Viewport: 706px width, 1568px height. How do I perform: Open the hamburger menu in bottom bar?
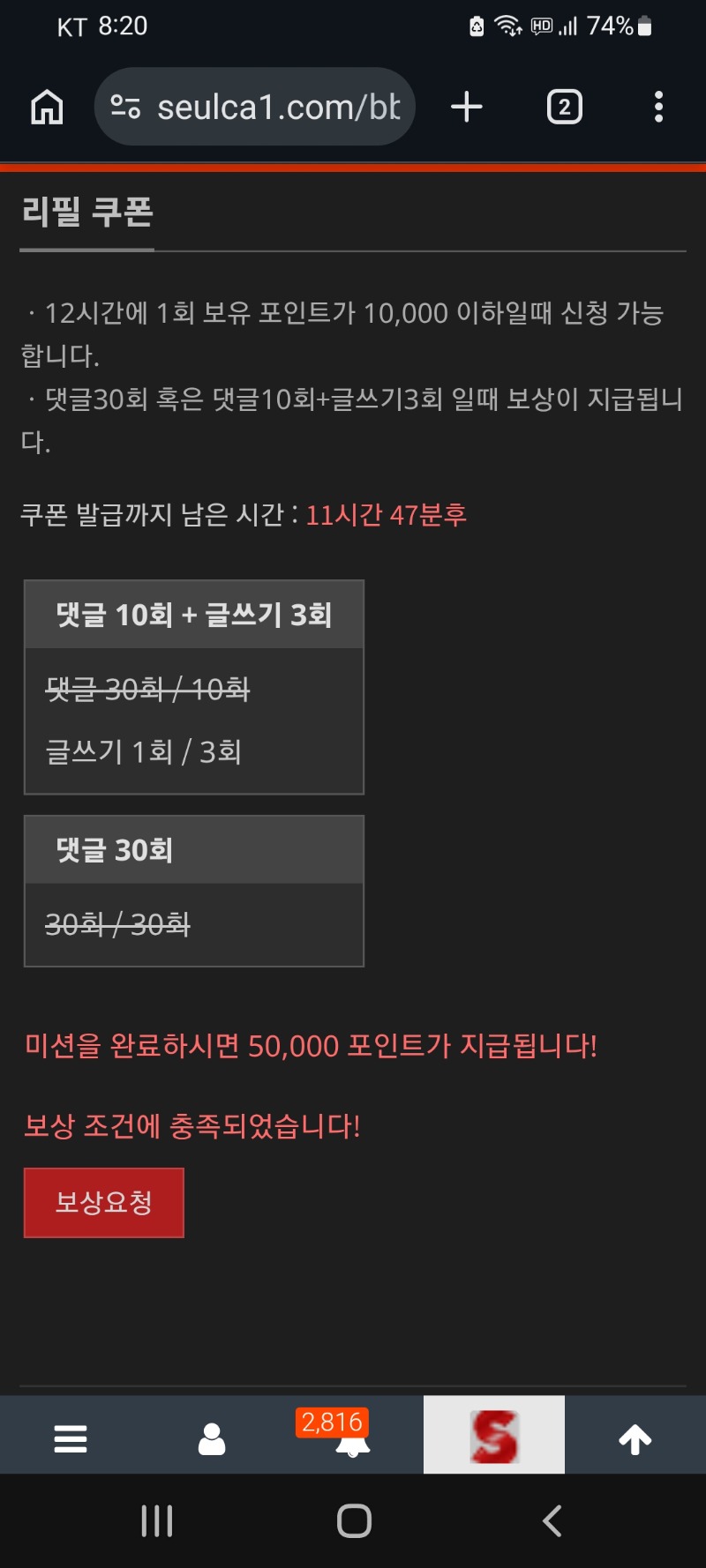71,1438
